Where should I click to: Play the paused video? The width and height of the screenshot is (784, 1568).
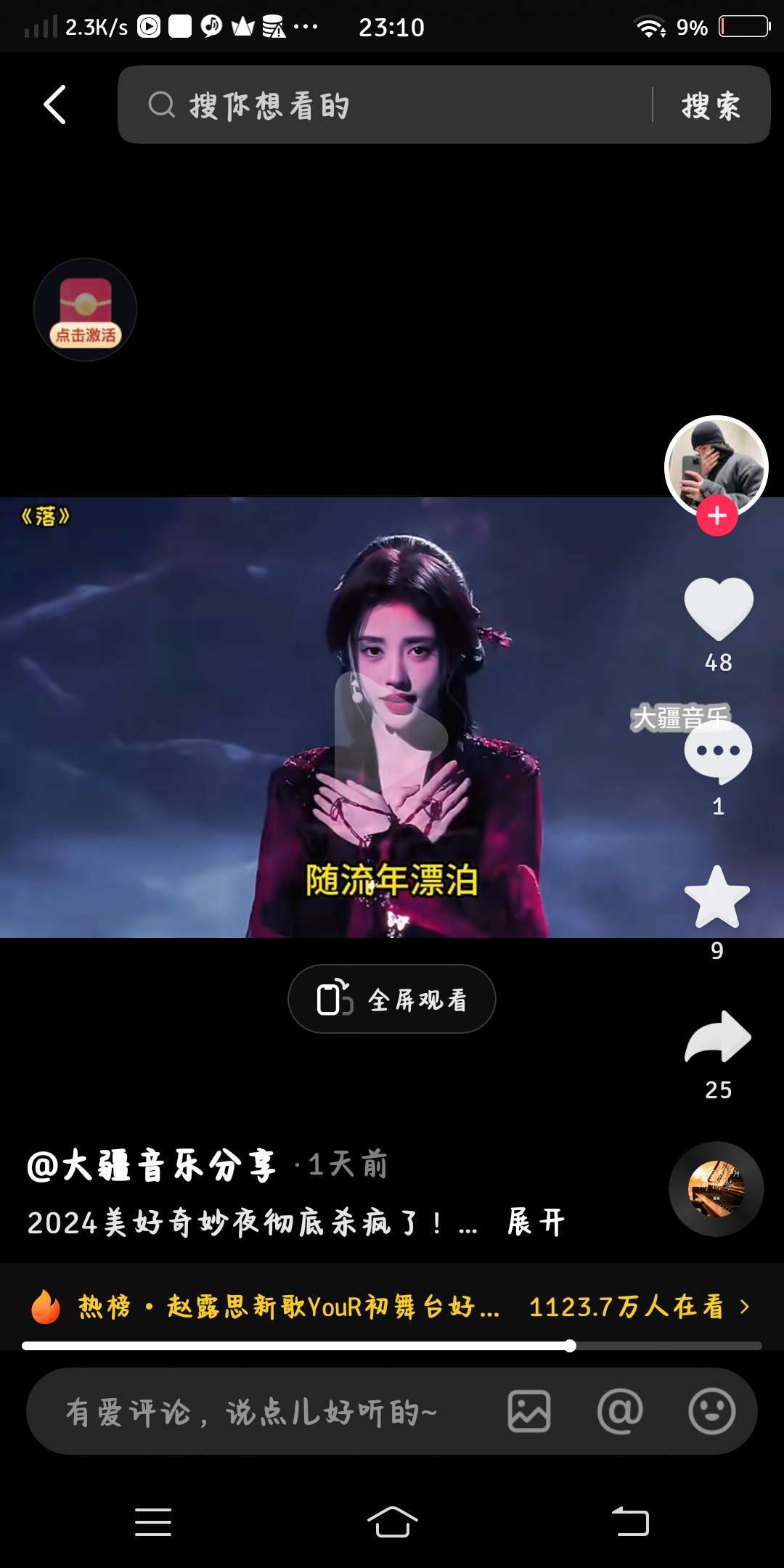click(x=391, y=733)
